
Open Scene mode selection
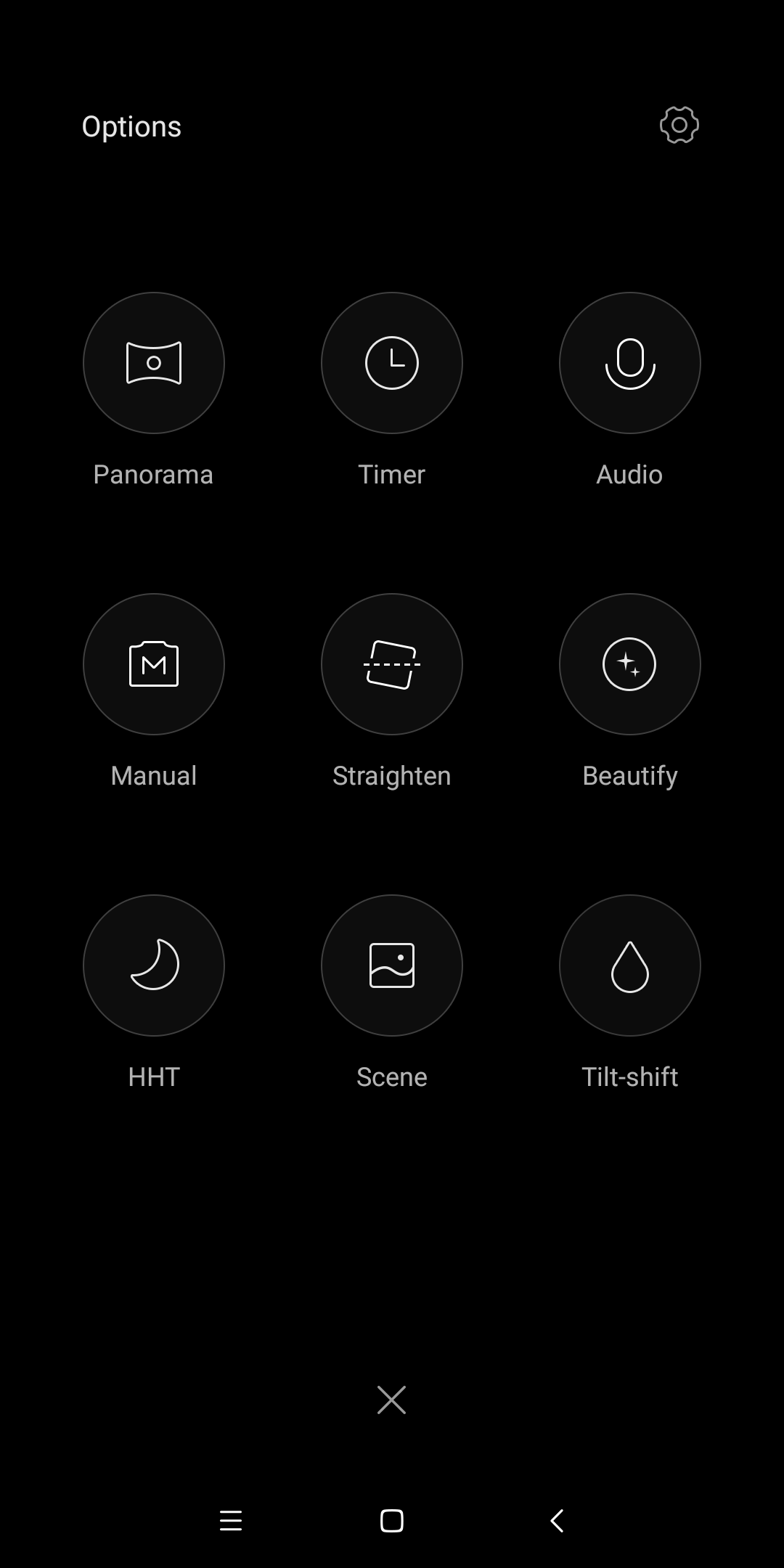pyautogui.click(x=392, y=965)
